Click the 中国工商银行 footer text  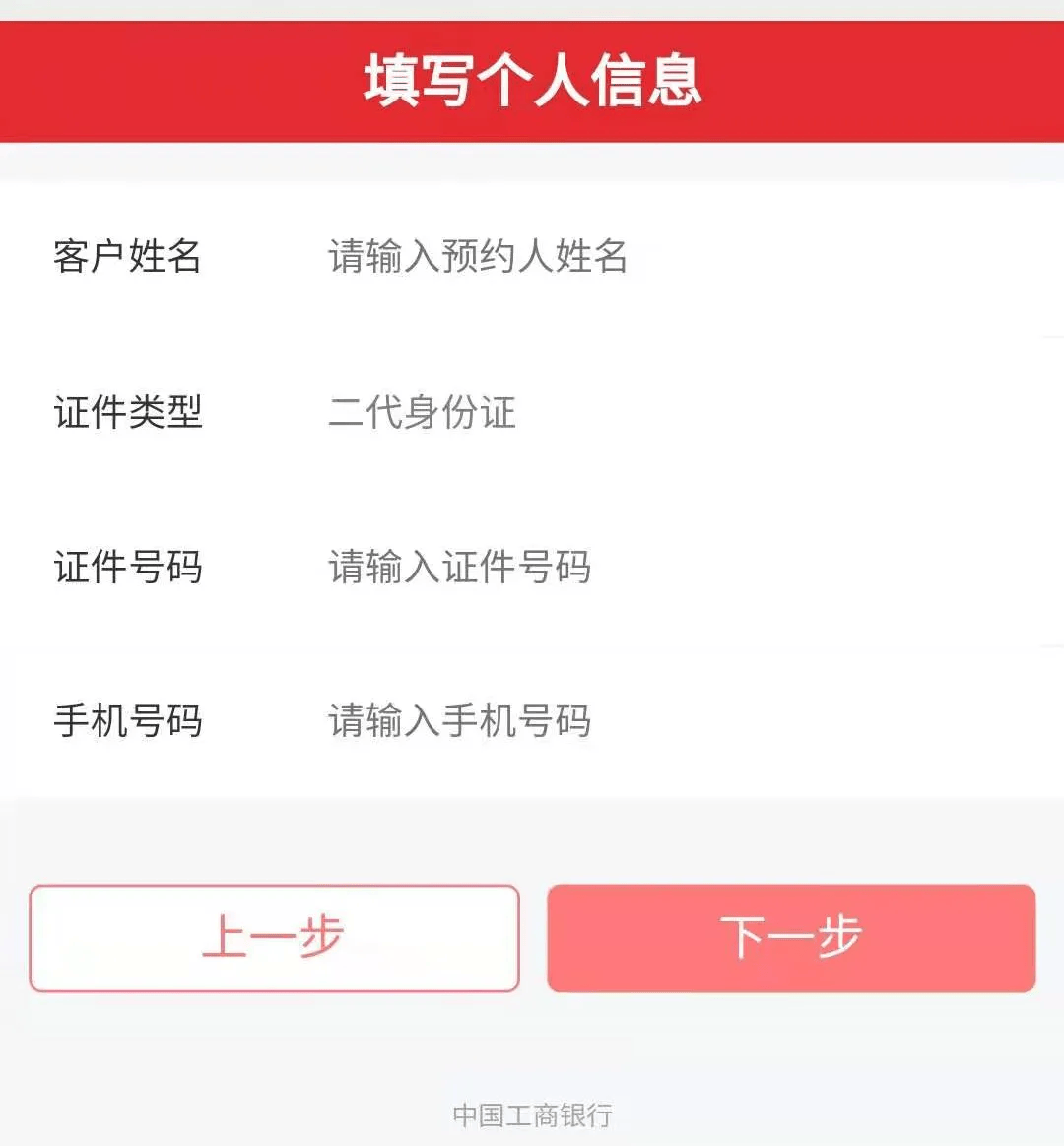[x=532, y=1115]
